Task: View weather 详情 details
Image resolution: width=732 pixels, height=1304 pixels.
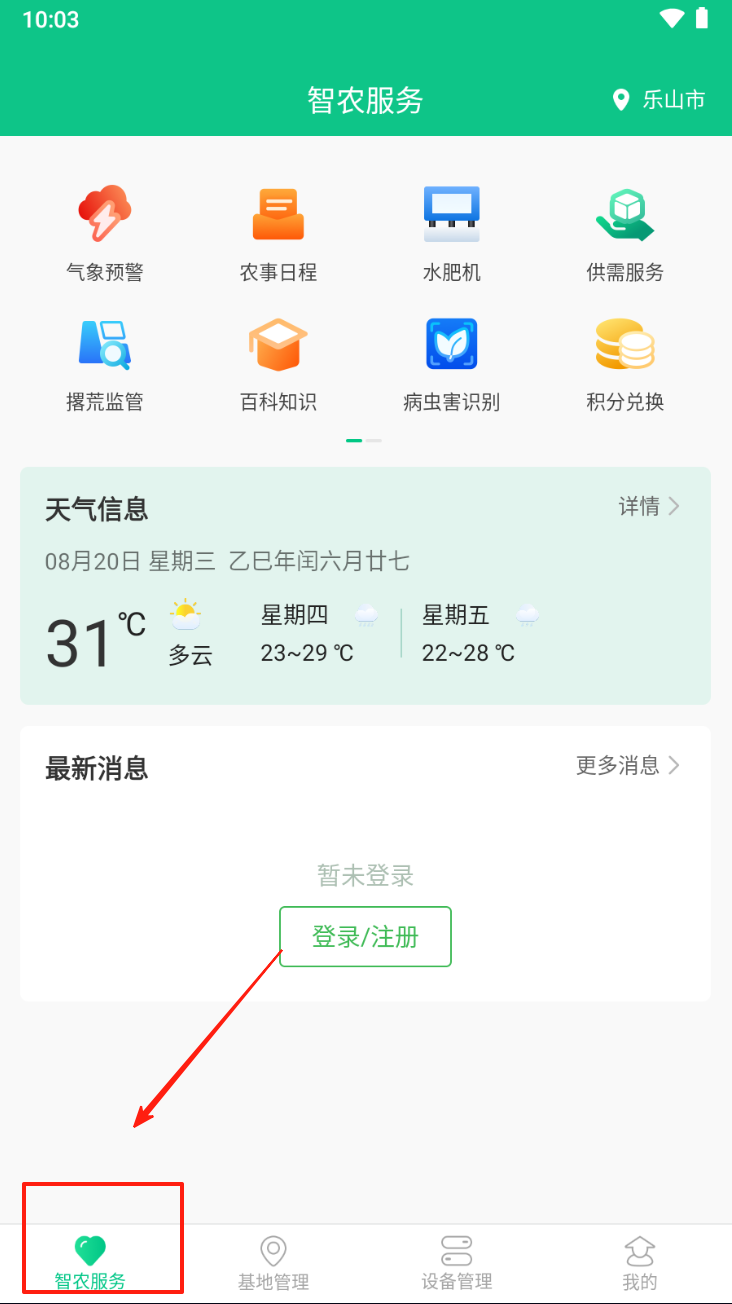Action: click(649, 507)
